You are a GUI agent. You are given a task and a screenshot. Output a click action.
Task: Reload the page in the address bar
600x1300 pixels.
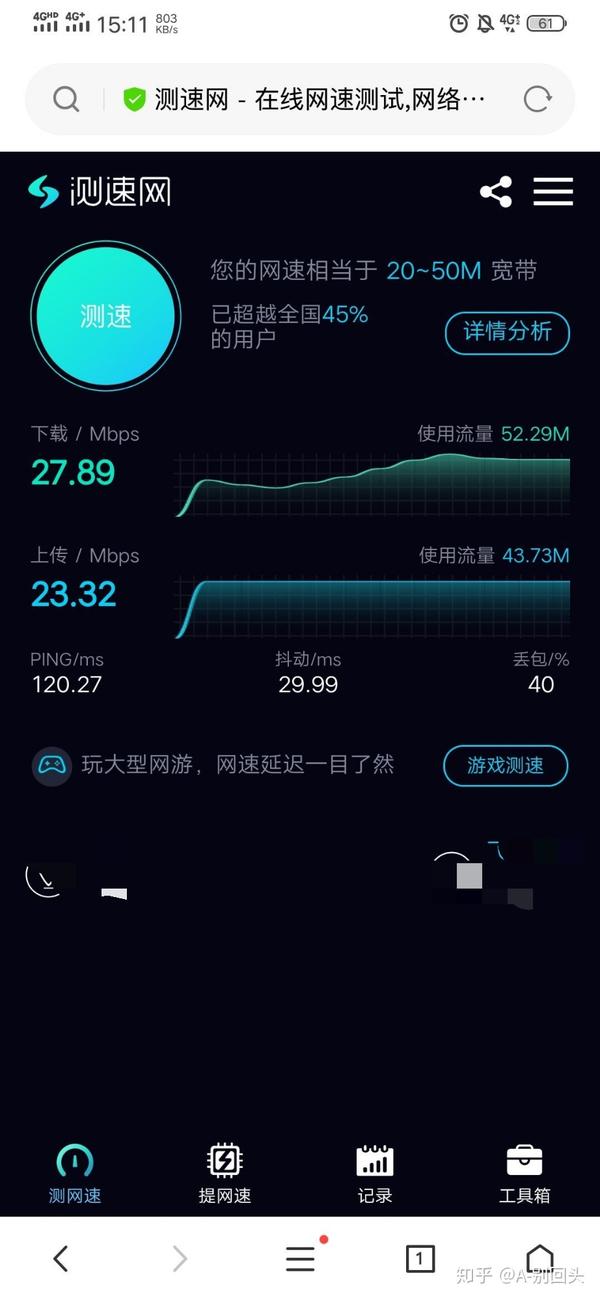point(538,99)
